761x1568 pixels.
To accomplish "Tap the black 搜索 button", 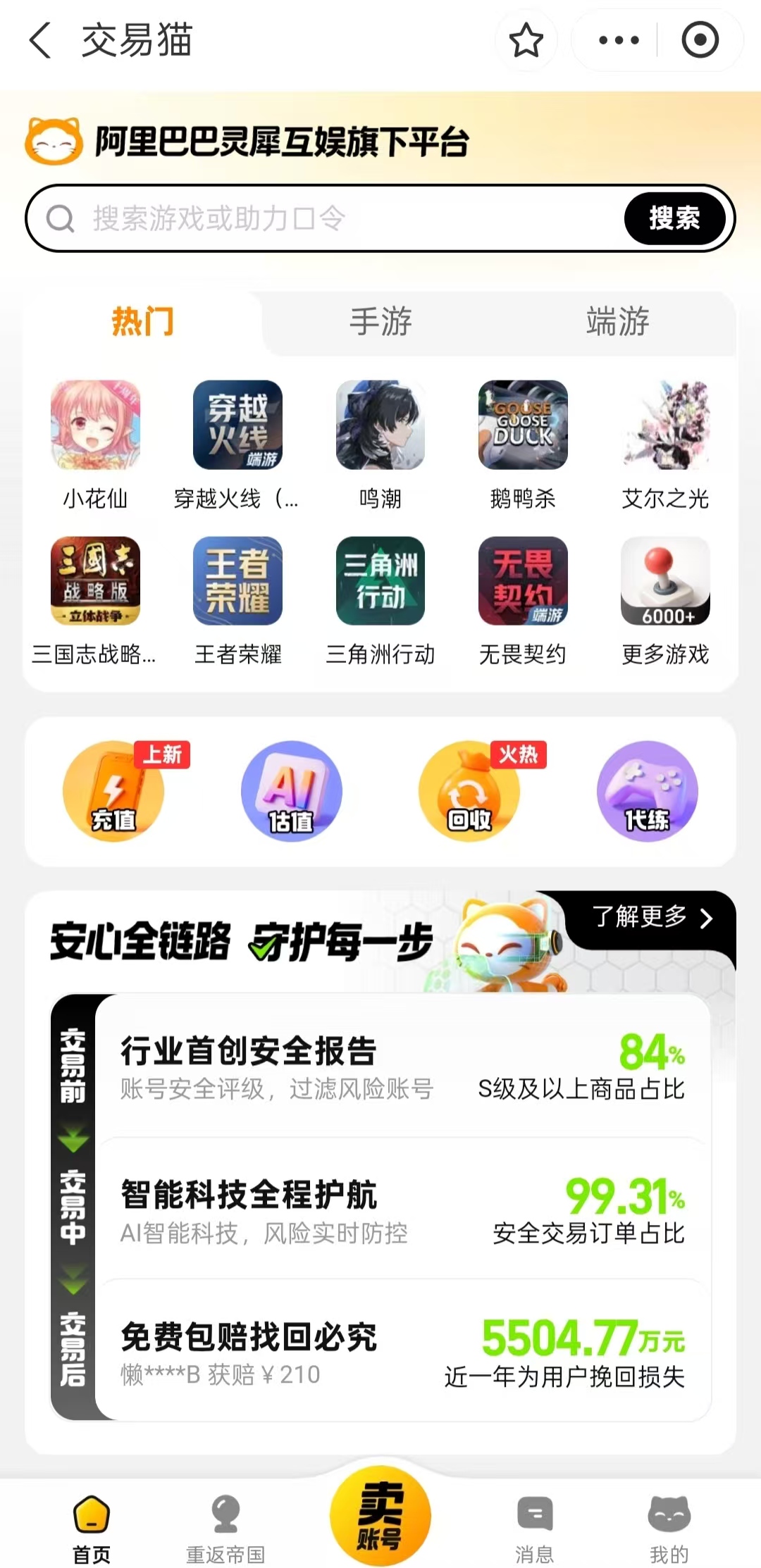I will pos(674,218).
